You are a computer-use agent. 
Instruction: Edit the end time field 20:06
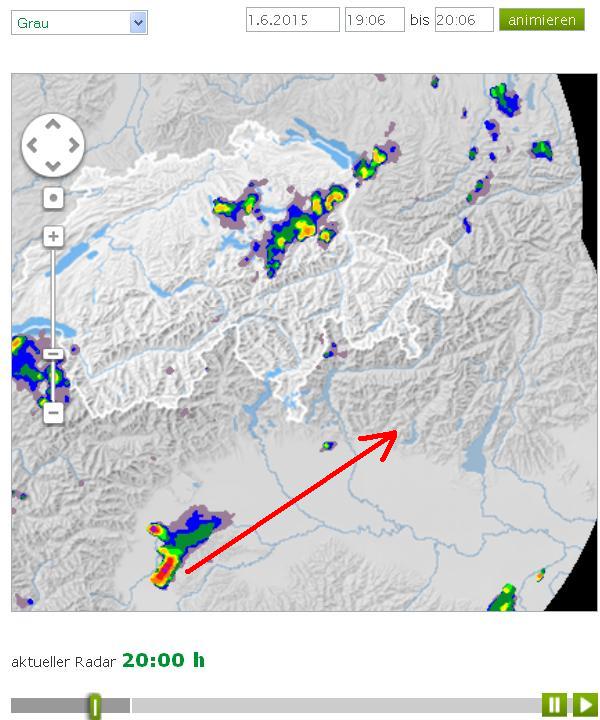[464, 20]
